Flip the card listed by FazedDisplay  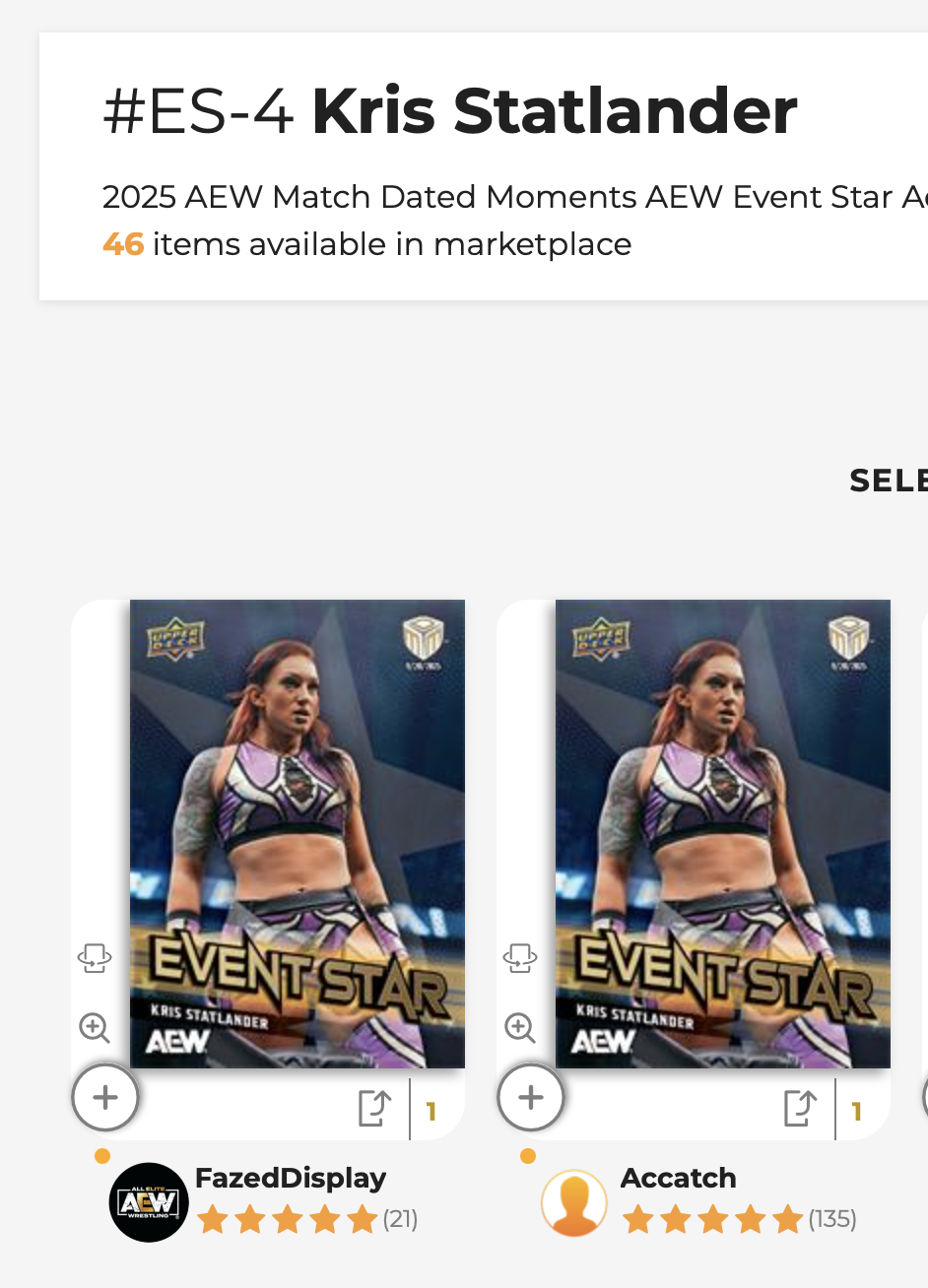[95, 957]
